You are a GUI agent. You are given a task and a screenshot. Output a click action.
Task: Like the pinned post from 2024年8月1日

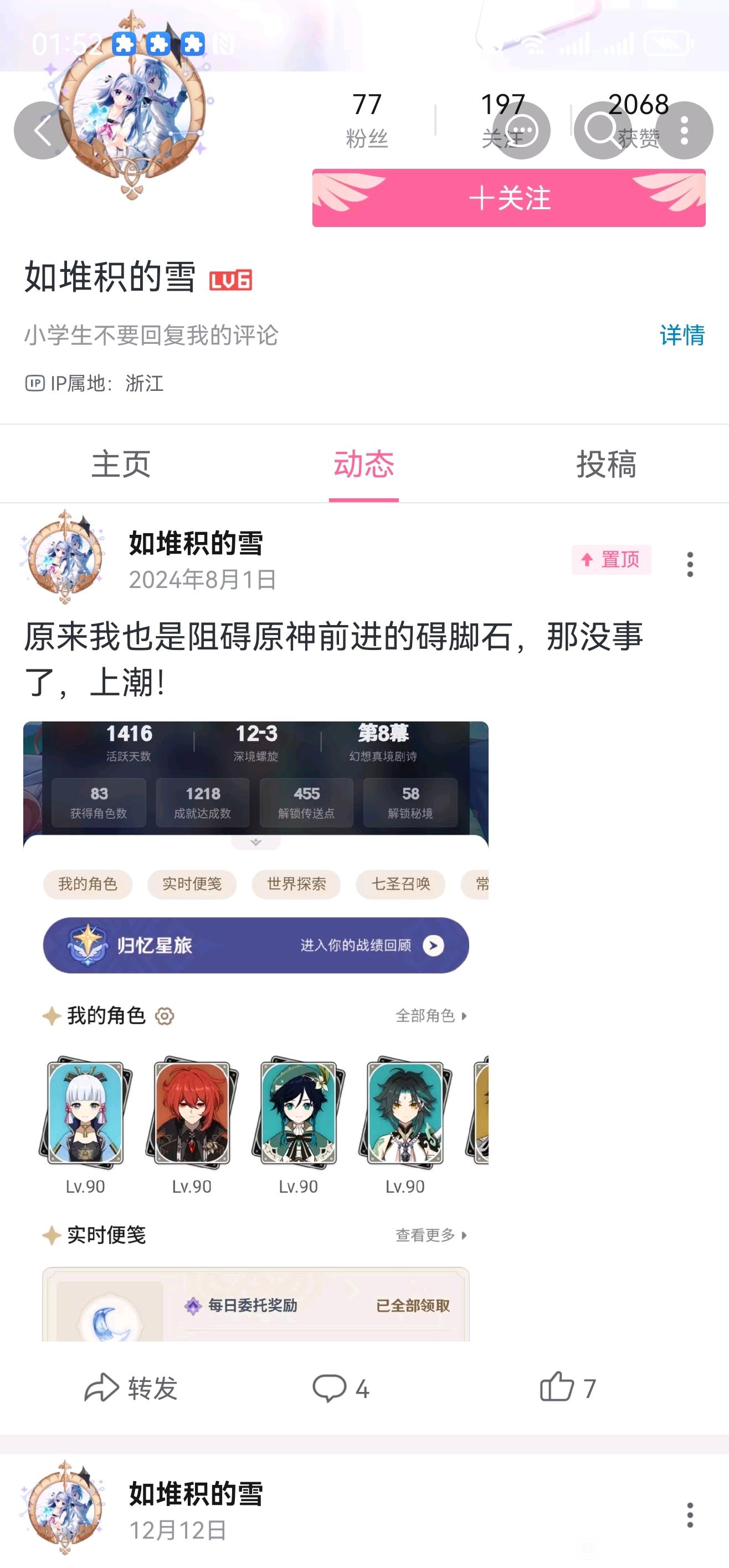[567, 1389]
